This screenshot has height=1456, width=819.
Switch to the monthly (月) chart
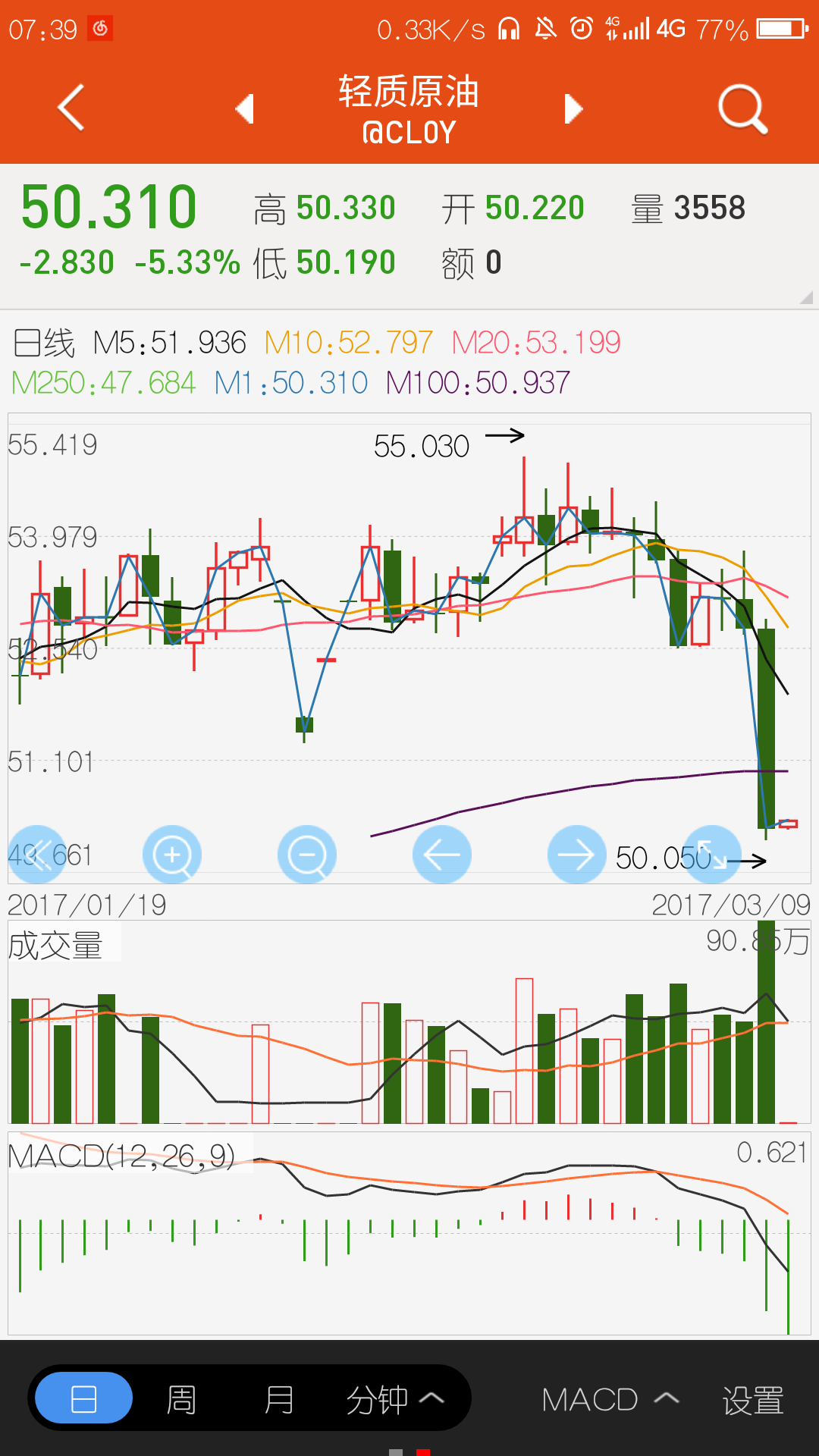pyautogui.click(x=279, y=1399)
